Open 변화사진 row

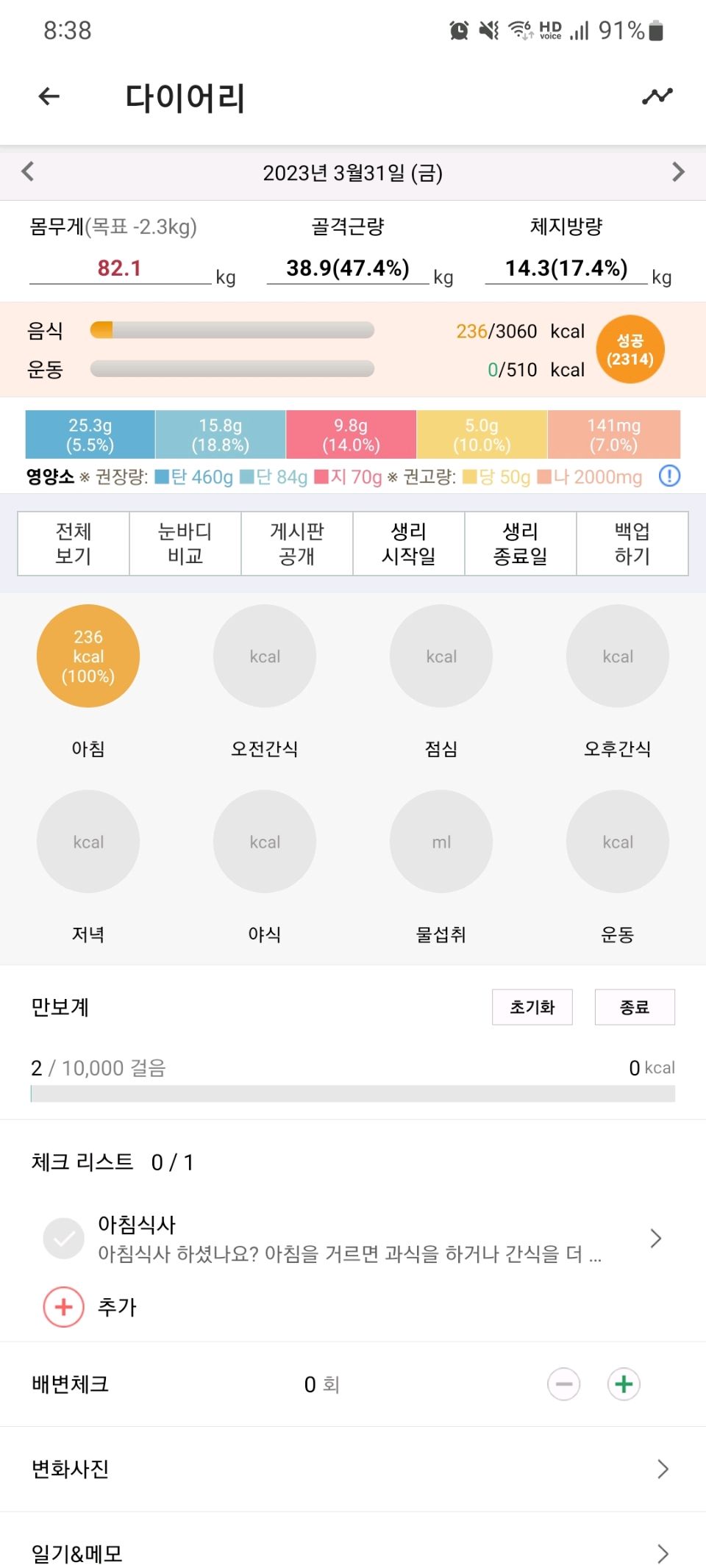353,1469
